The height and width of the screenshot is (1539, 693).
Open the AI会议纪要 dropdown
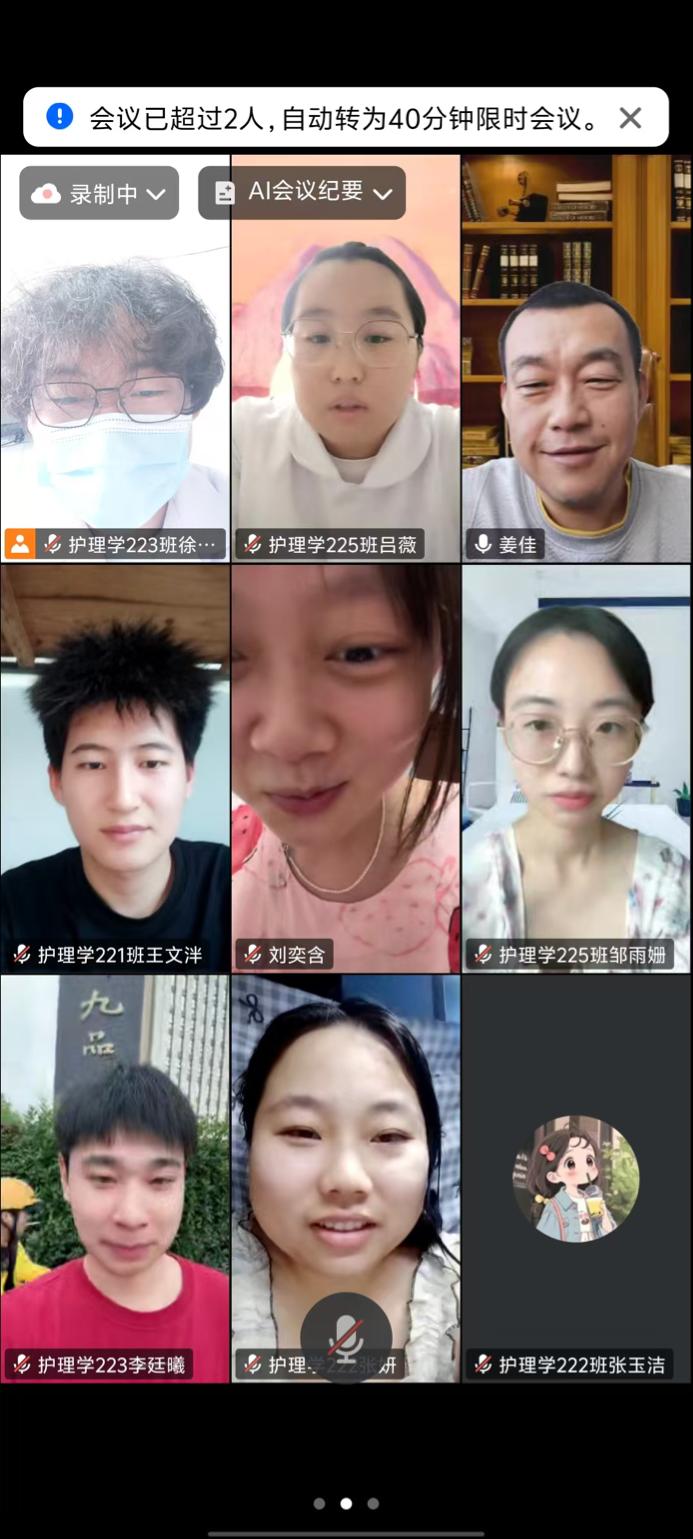tap(302, 192)
